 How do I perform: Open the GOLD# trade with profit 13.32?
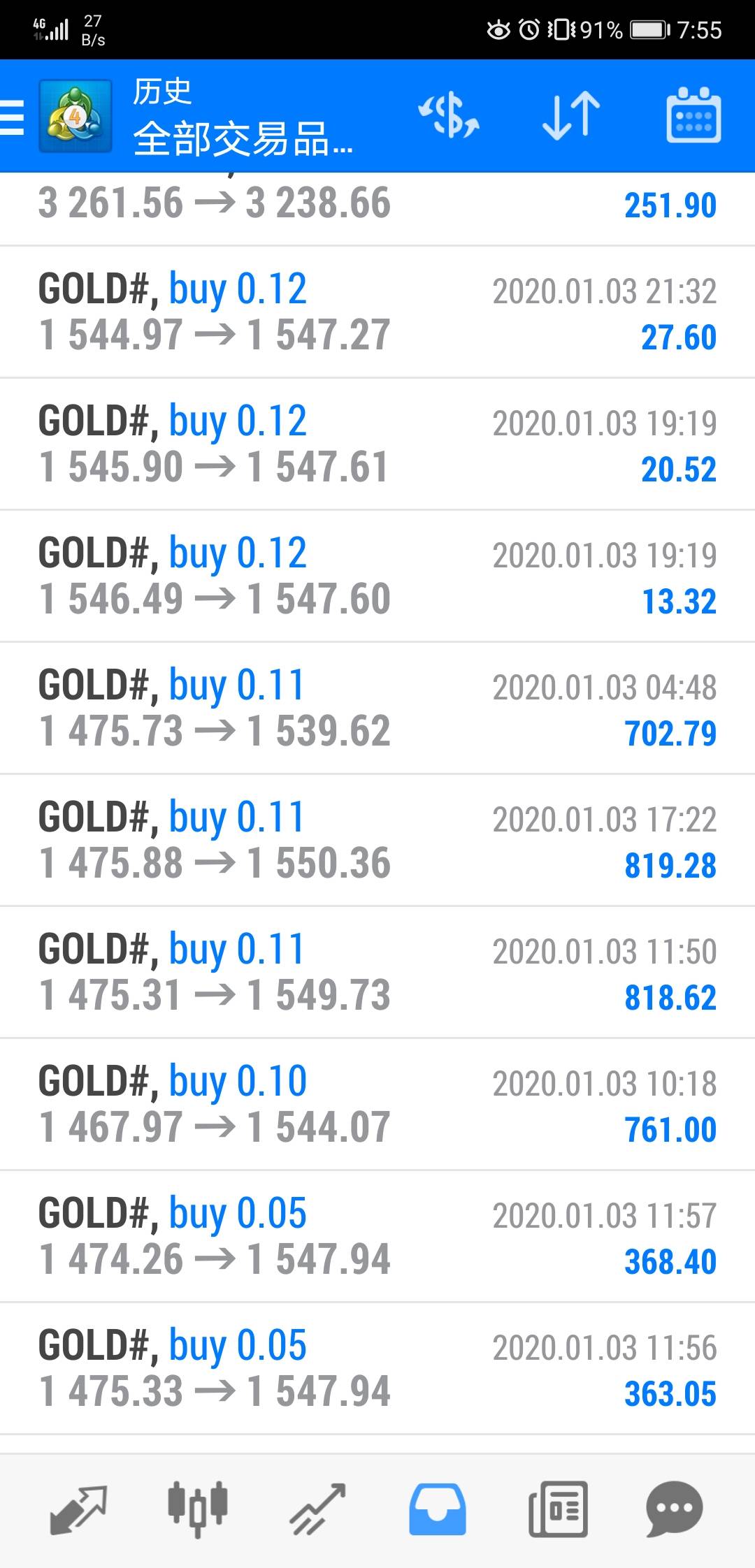pos(377,576)
